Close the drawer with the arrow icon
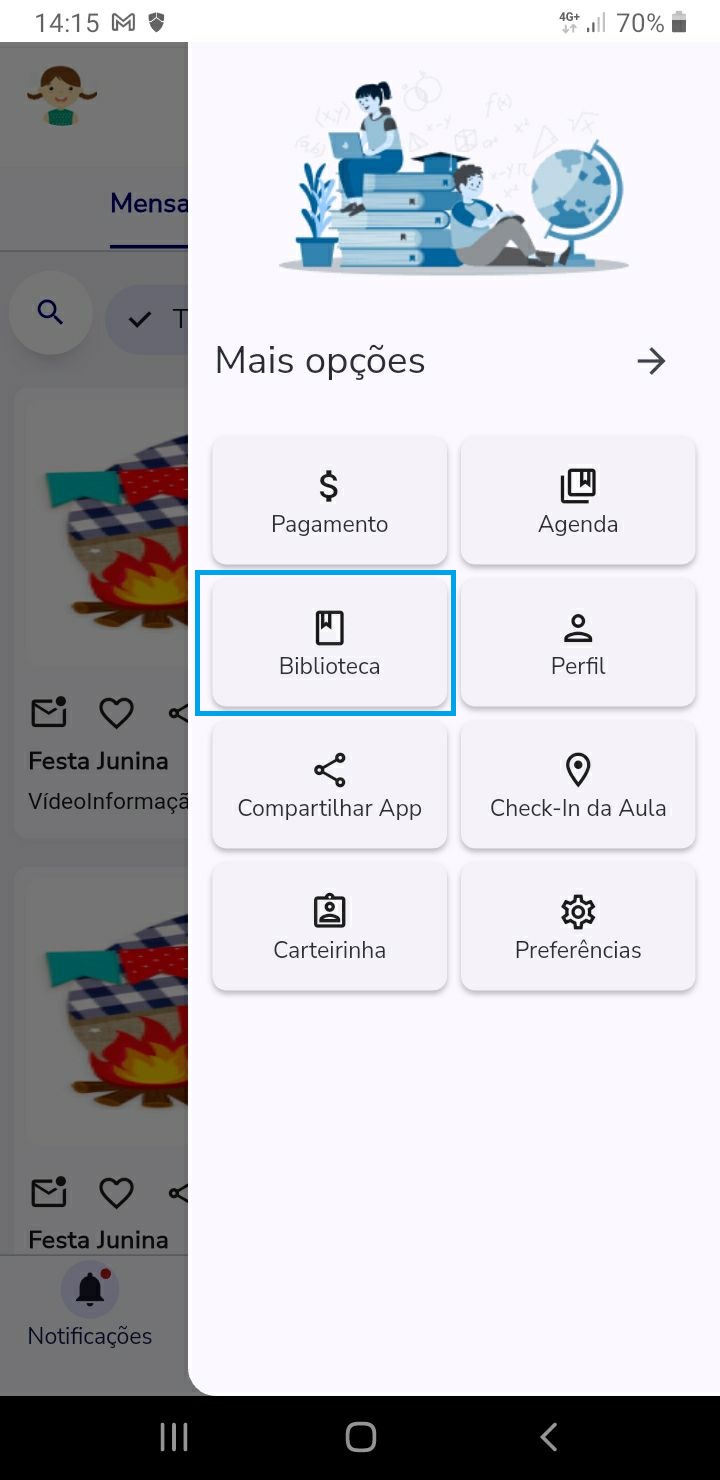The height and width of the screenshot is (1480, 720). (651, 361)
